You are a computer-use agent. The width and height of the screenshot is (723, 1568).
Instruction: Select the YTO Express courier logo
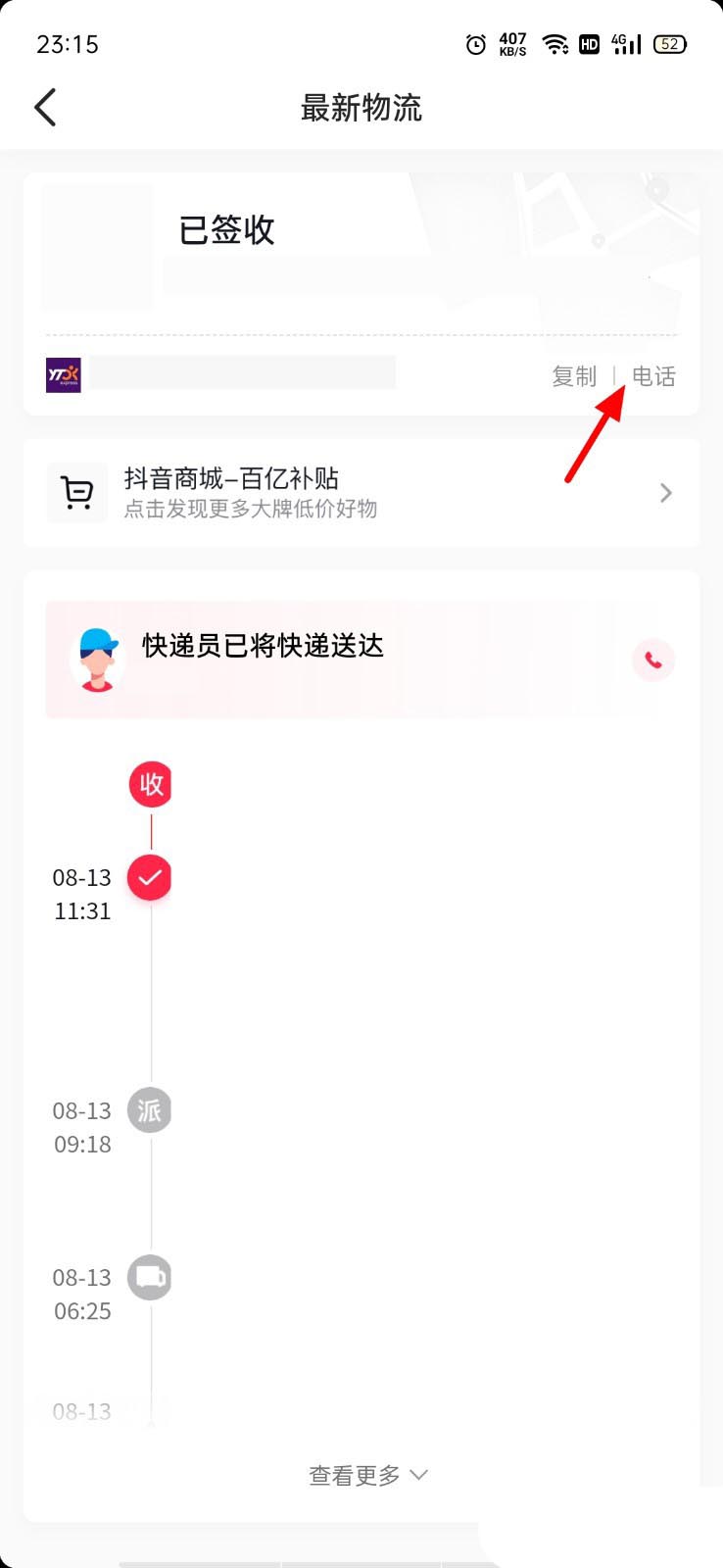tap(62, 375)
